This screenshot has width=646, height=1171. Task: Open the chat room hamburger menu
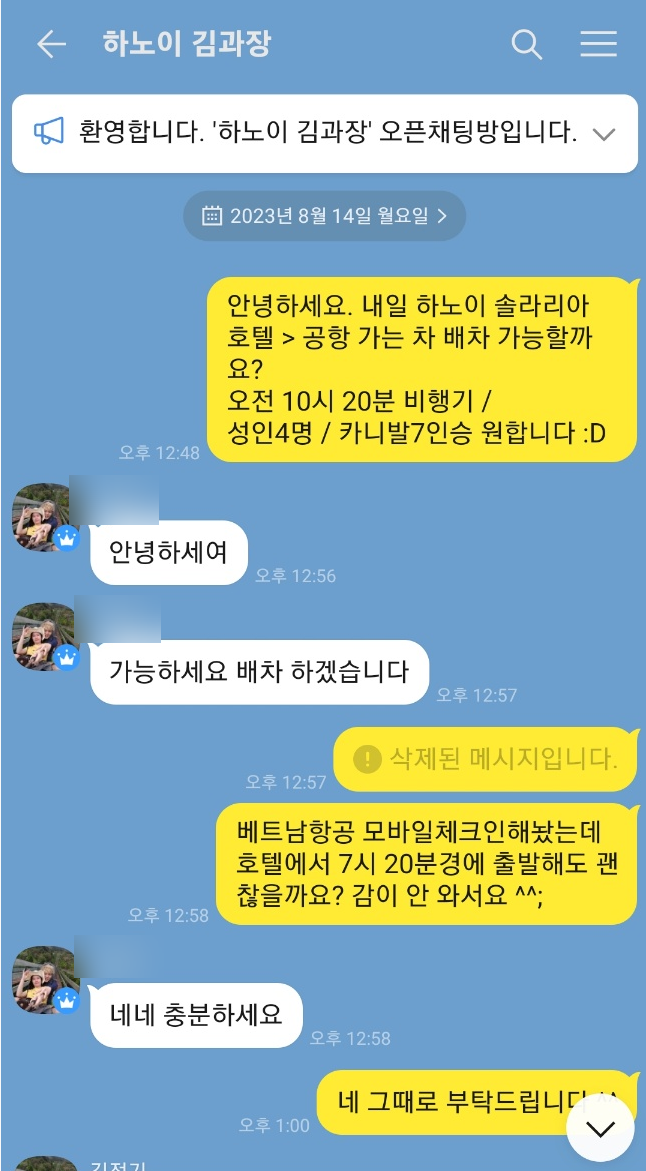pos(598,44)
